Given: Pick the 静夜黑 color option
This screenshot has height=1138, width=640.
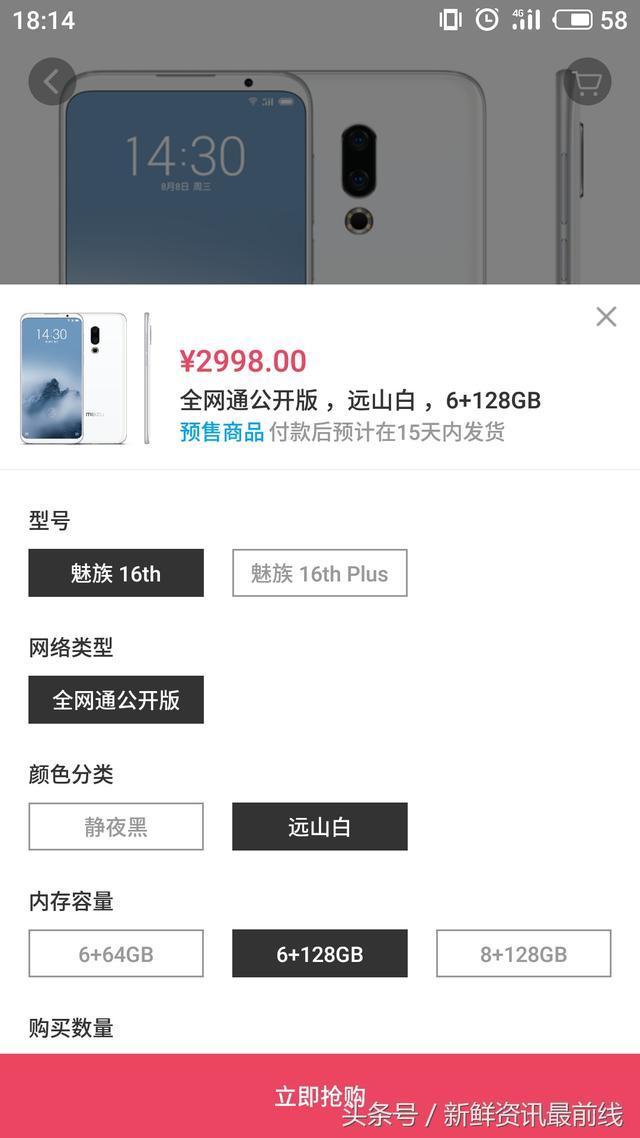Looking at the screenshot, I should (x=116, y=827).
